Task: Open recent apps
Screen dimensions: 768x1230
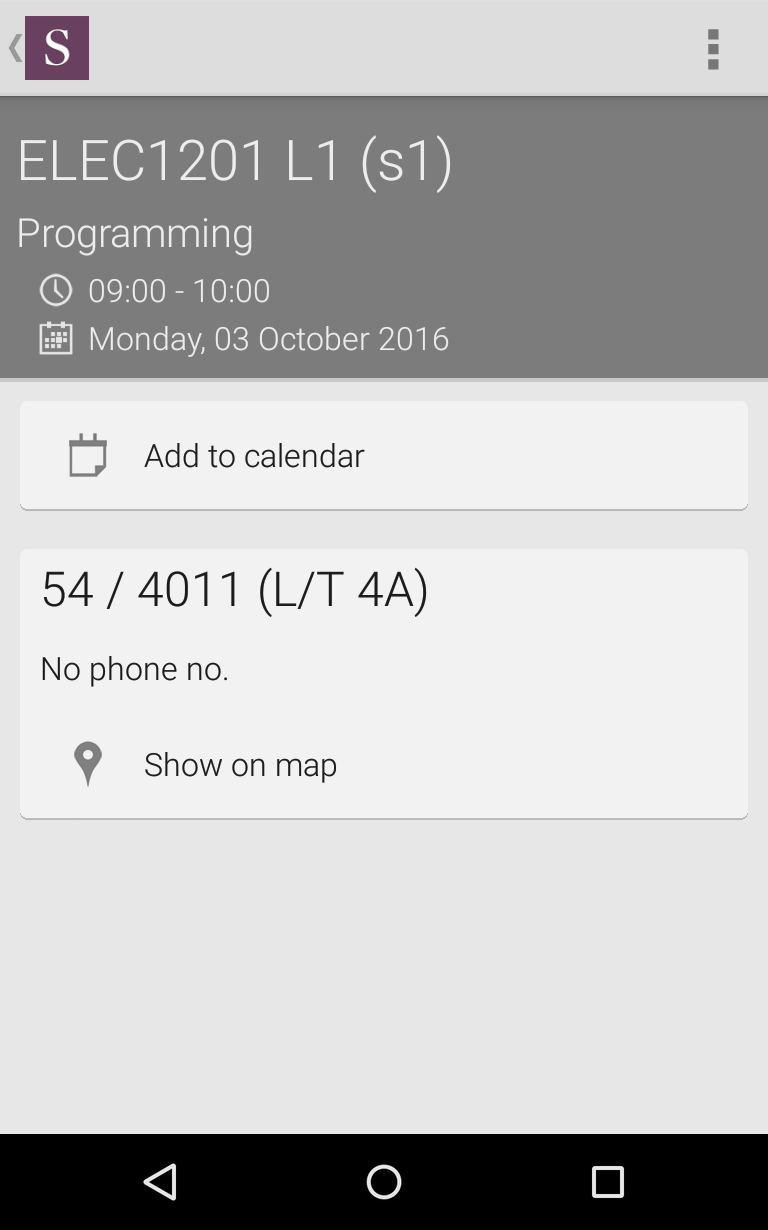Action: click(607, 1182)
